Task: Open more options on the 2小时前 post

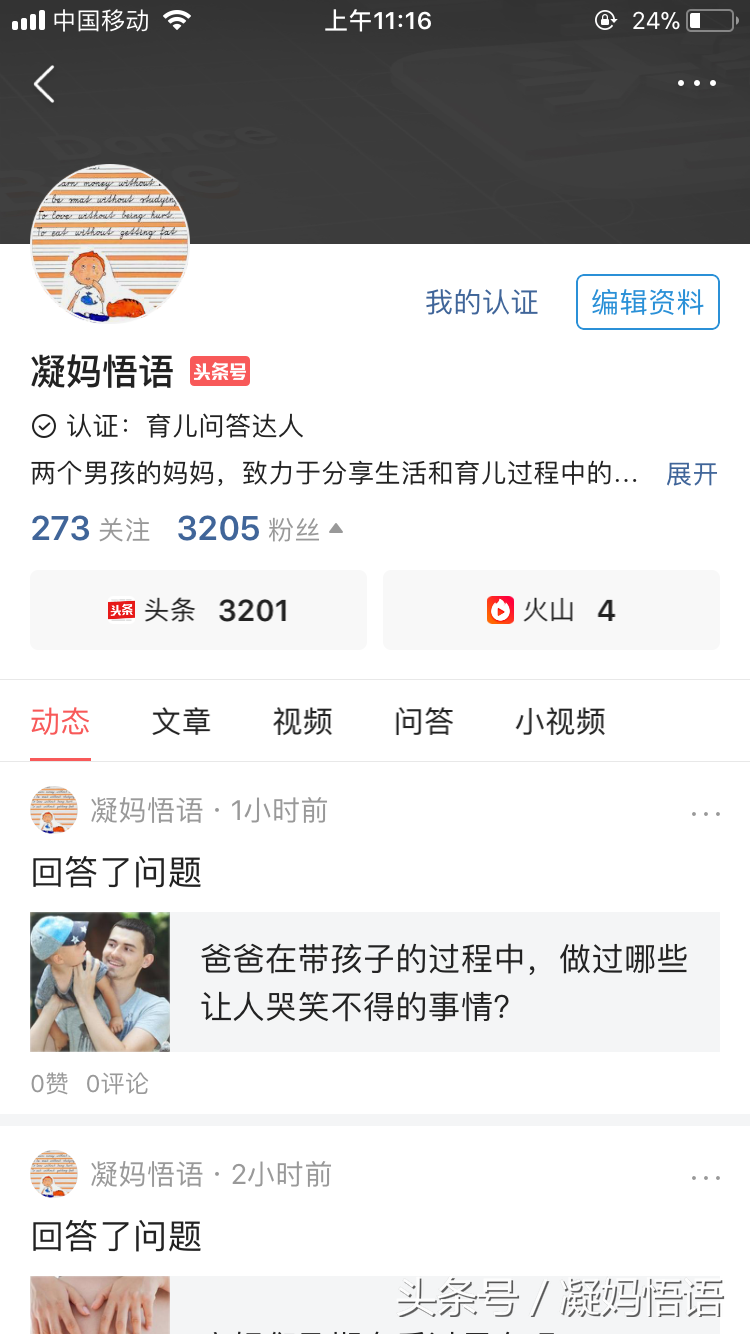Action: pos(705,1178)
